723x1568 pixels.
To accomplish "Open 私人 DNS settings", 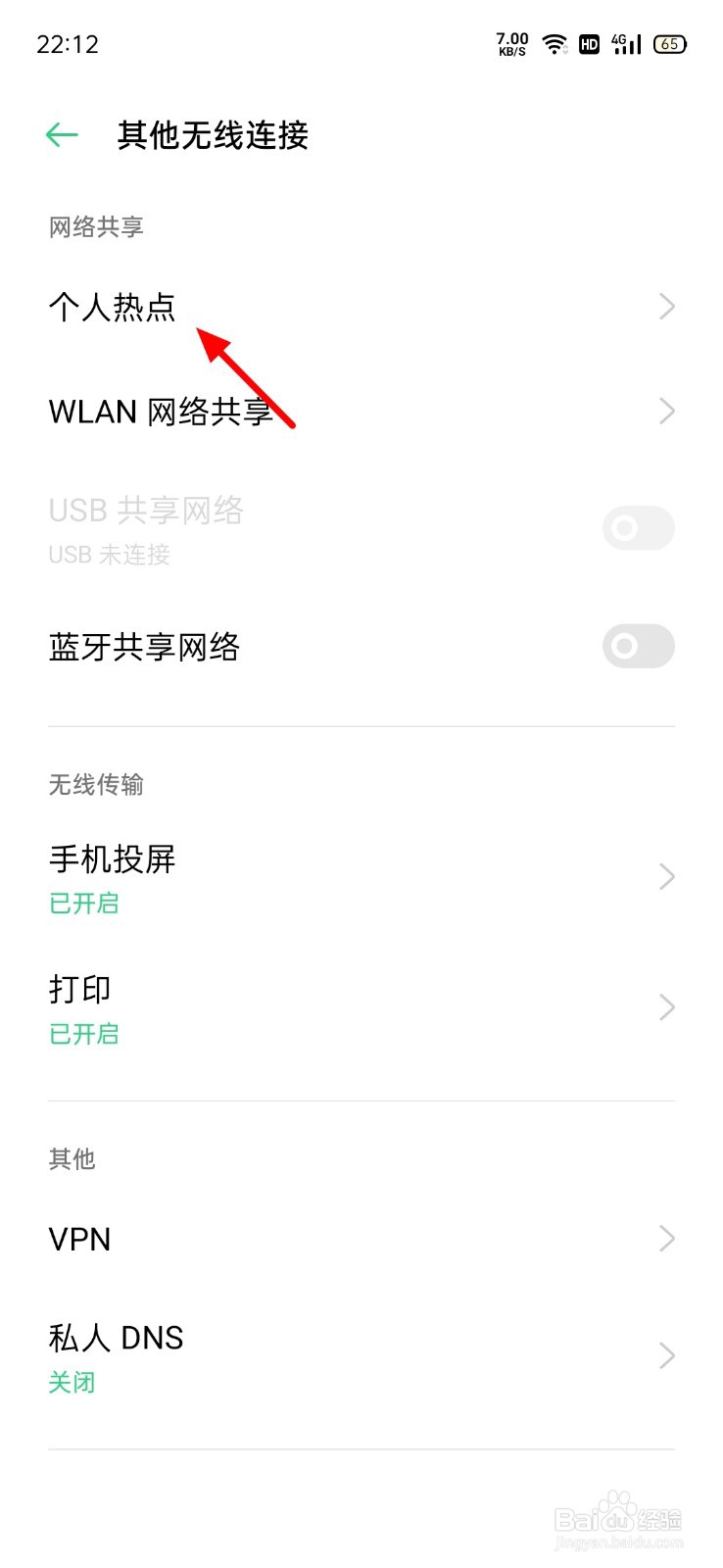I will point(361,1356).
